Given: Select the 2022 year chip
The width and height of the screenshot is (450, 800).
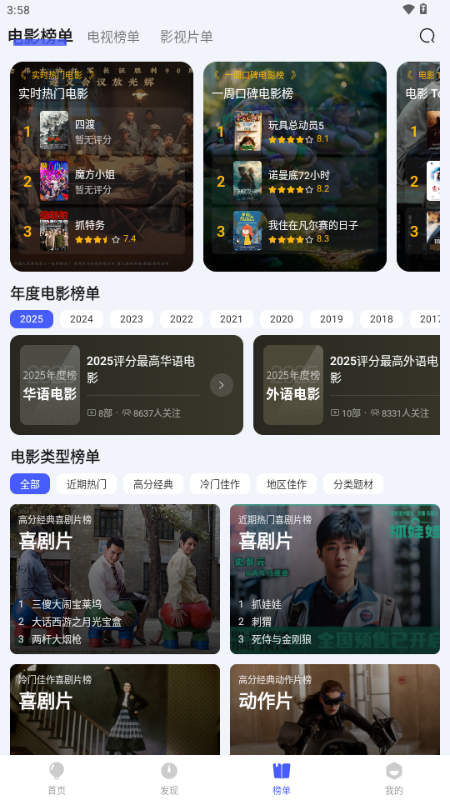Looking at the screenshot, I should [182, 319].
